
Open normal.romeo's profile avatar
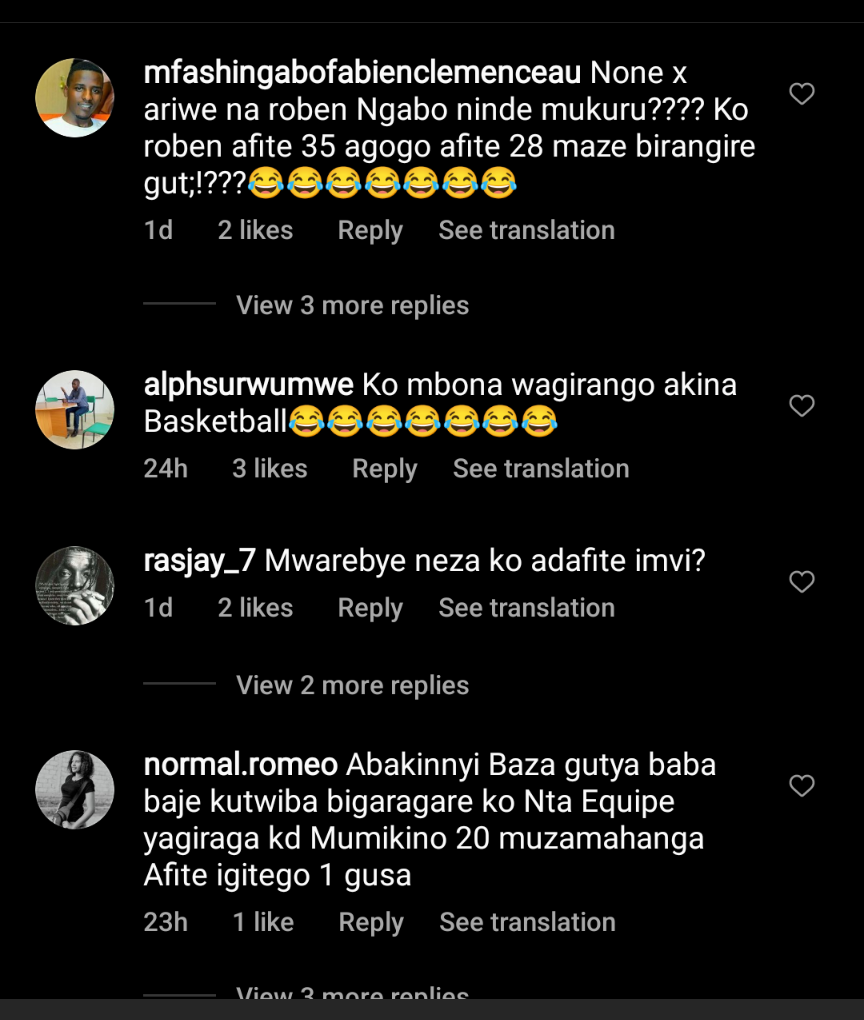tap(74, 789)
